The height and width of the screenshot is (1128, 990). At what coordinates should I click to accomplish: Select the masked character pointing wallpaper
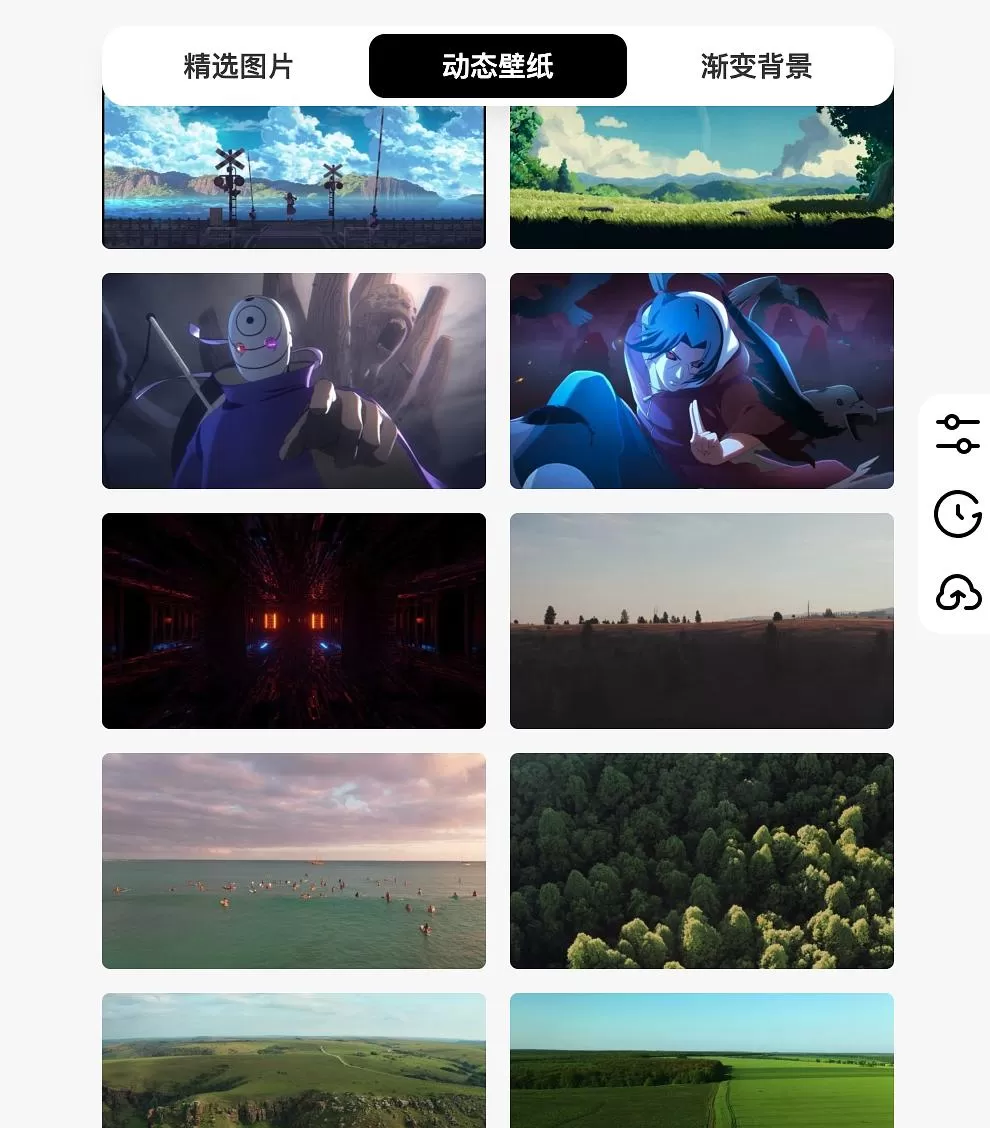293,381
